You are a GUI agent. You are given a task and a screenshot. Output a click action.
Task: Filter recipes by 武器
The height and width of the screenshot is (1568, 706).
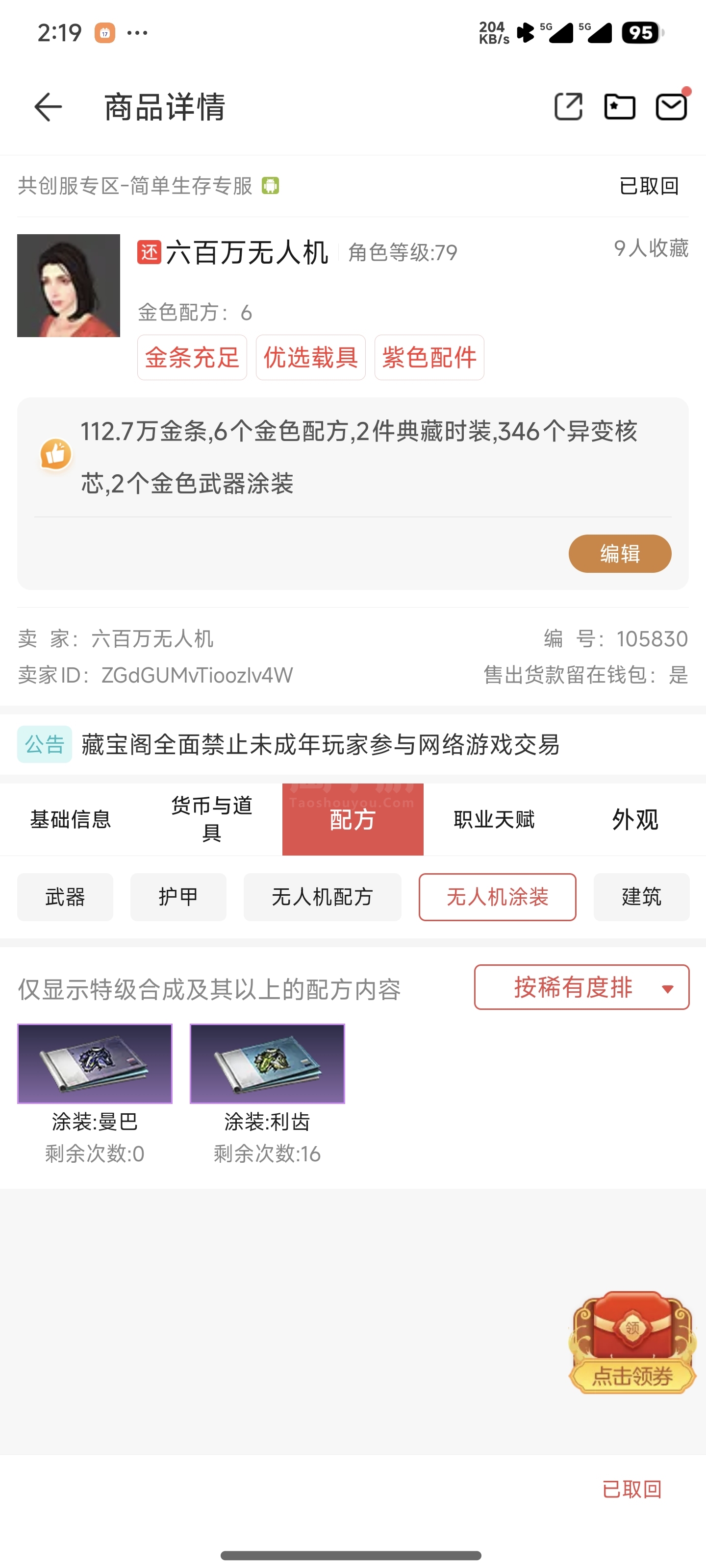65,897
